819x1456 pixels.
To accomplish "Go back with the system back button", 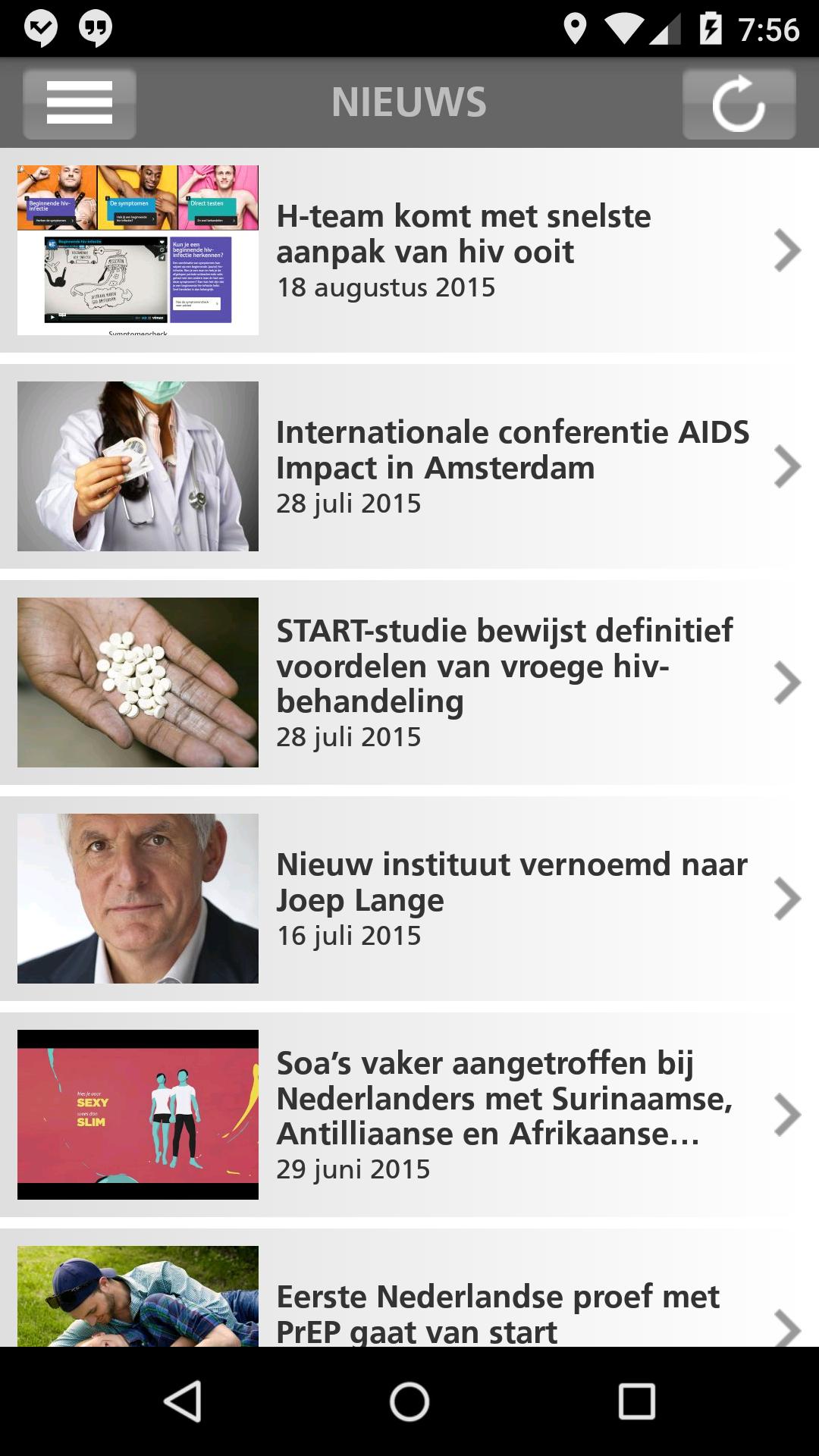I will (x=183, y=1401).
